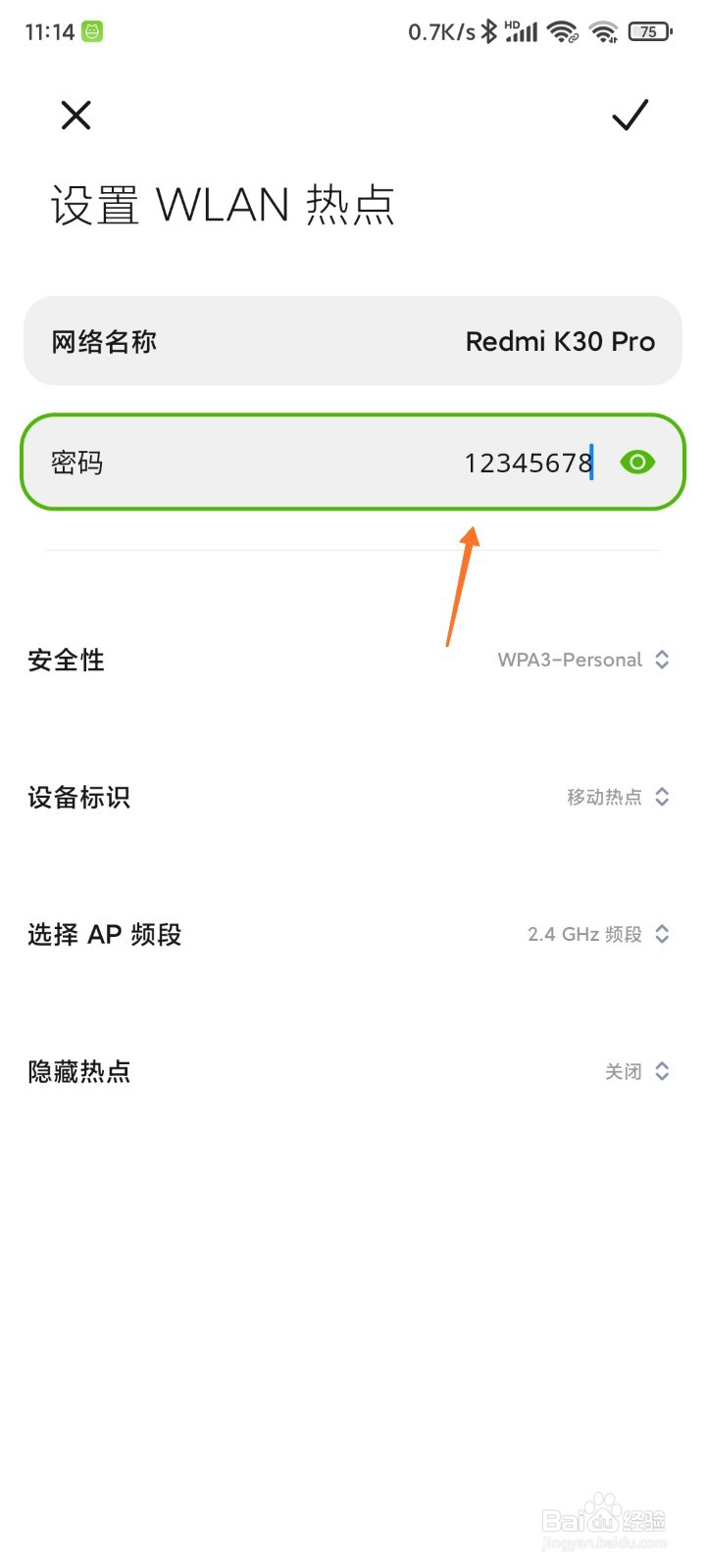Confirm settings via the top-right check button
Image resolution: width=706 pixels, height=1568 pixels.
pos(630,115)
